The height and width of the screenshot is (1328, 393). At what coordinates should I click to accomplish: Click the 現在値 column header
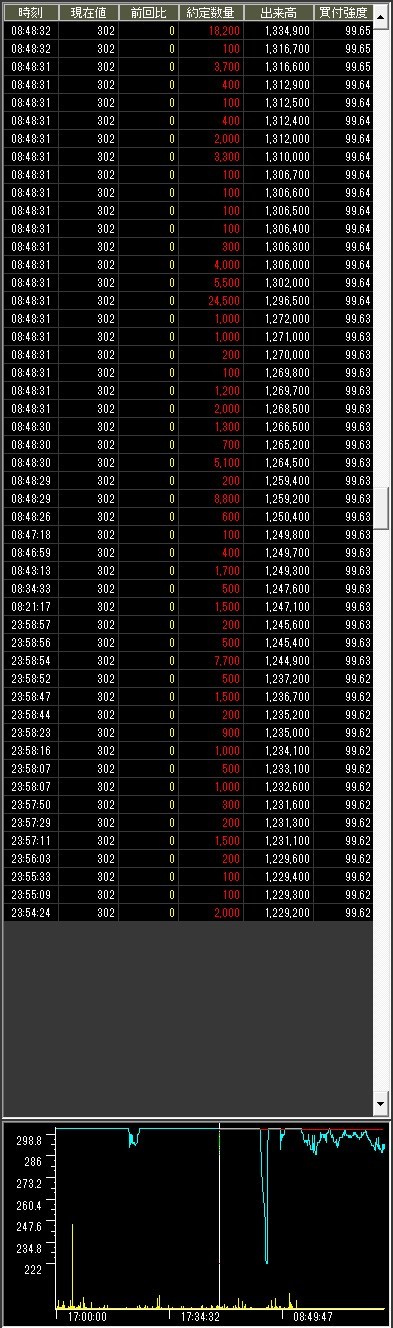(x=88, y=13)
